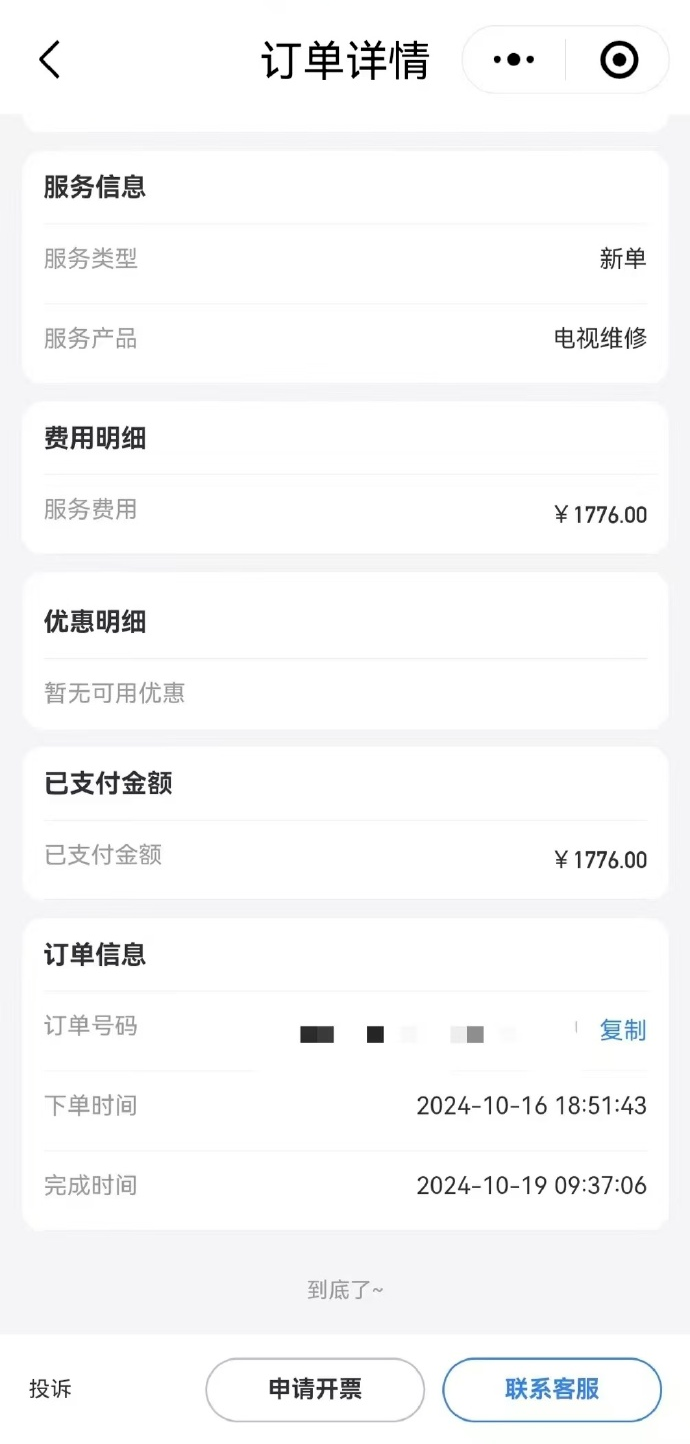The height and width of the screenshot is (1444, 690).
Task: Close the mini program with the circle icon
Action: 619,60
